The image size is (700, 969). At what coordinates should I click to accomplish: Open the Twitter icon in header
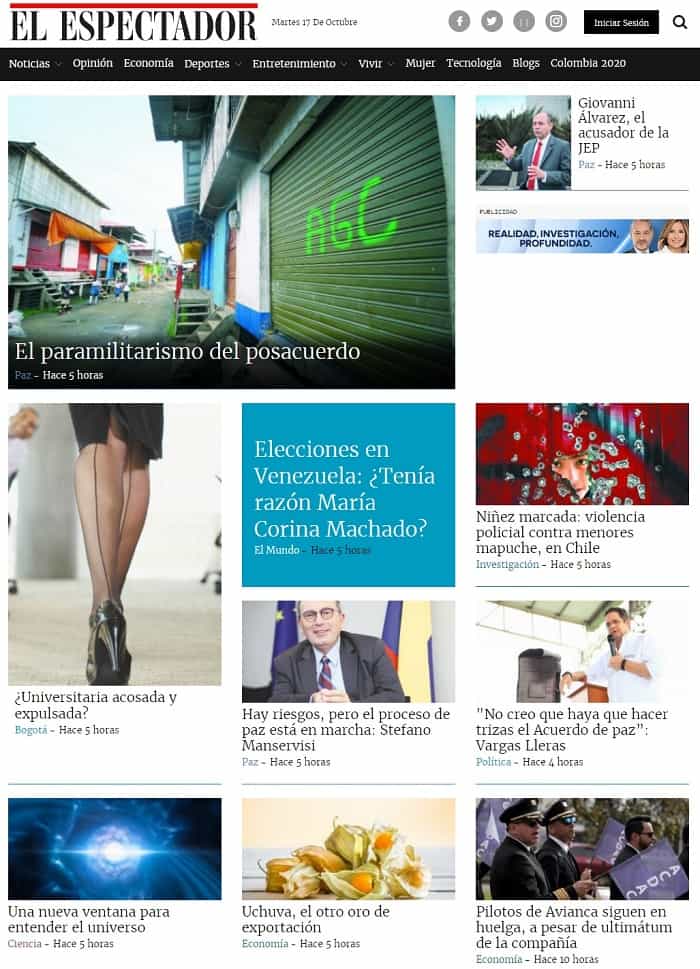pos(491,21)
